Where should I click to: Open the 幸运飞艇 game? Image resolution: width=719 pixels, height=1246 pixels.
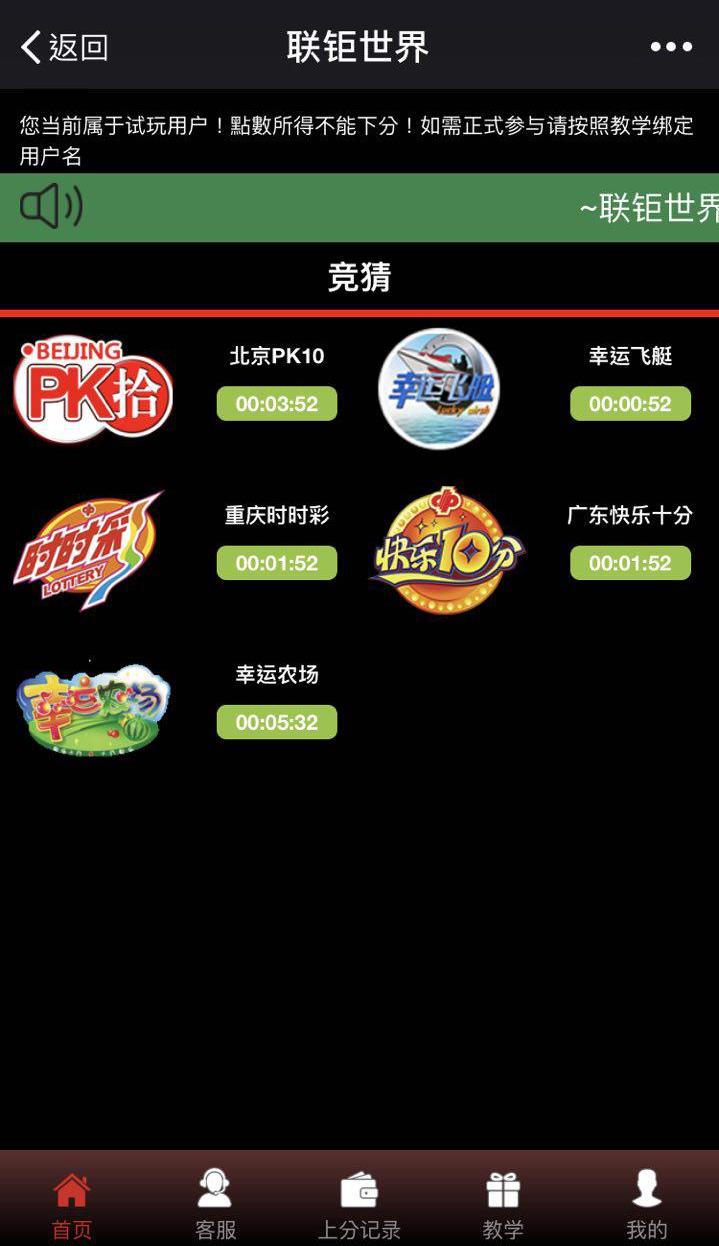click(x=438, y=389)
